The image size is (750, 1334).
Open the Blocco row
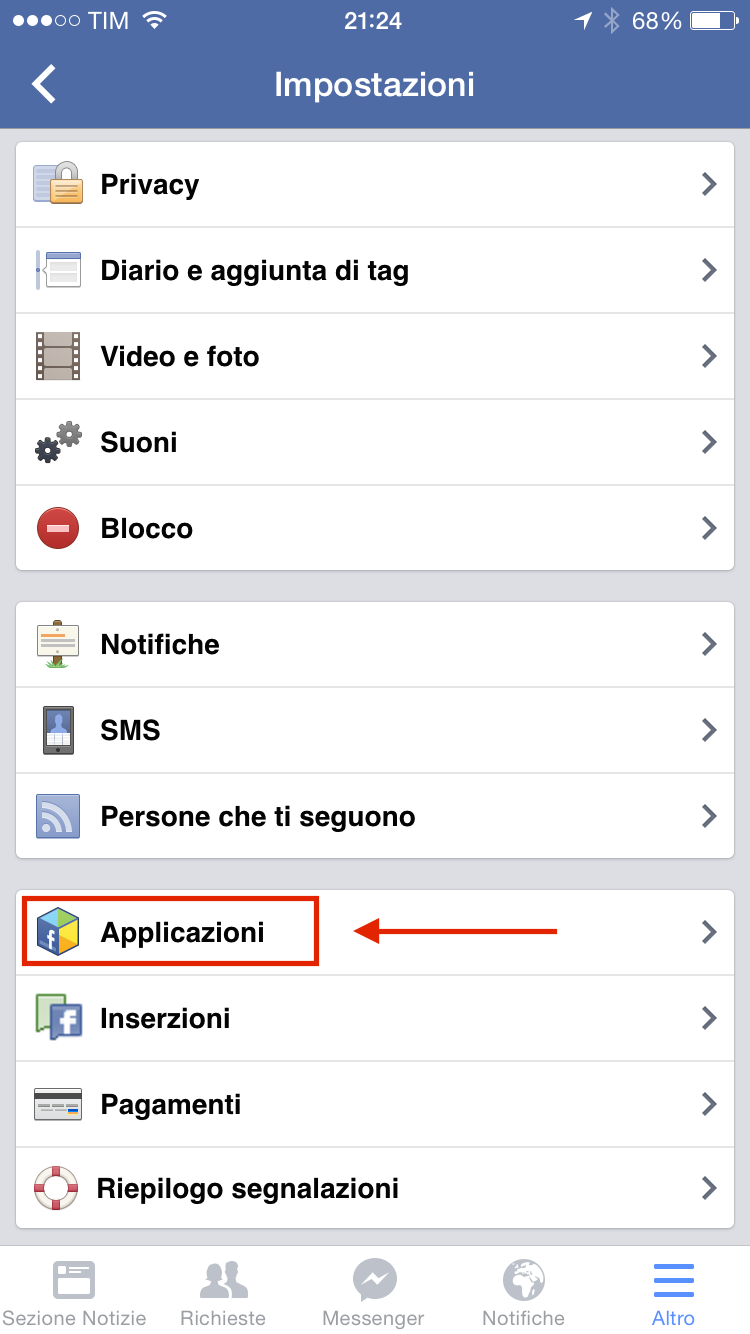click(x=375, y=528)
